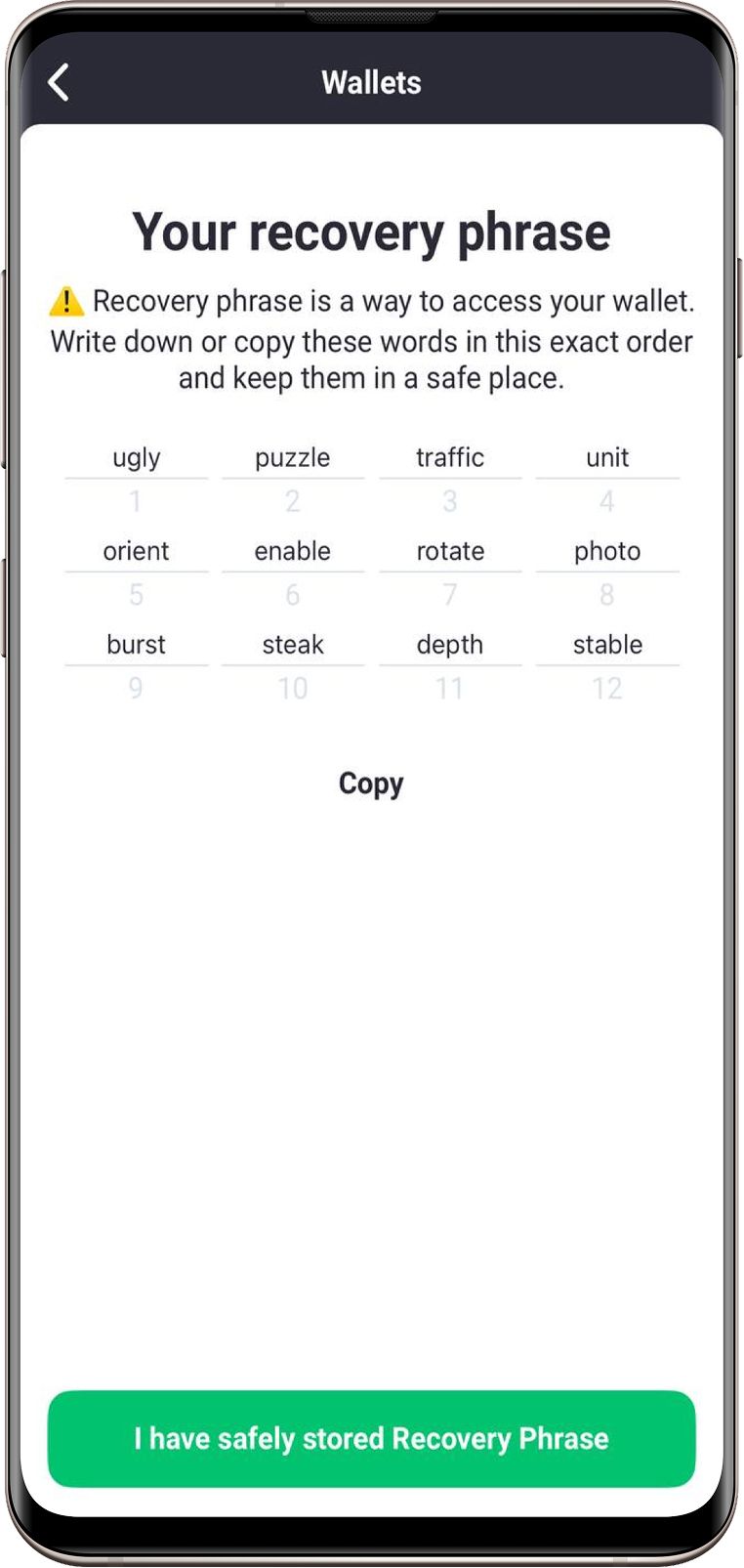Confirm I have safely stored Recovery Phrase

pos(371,1439)
